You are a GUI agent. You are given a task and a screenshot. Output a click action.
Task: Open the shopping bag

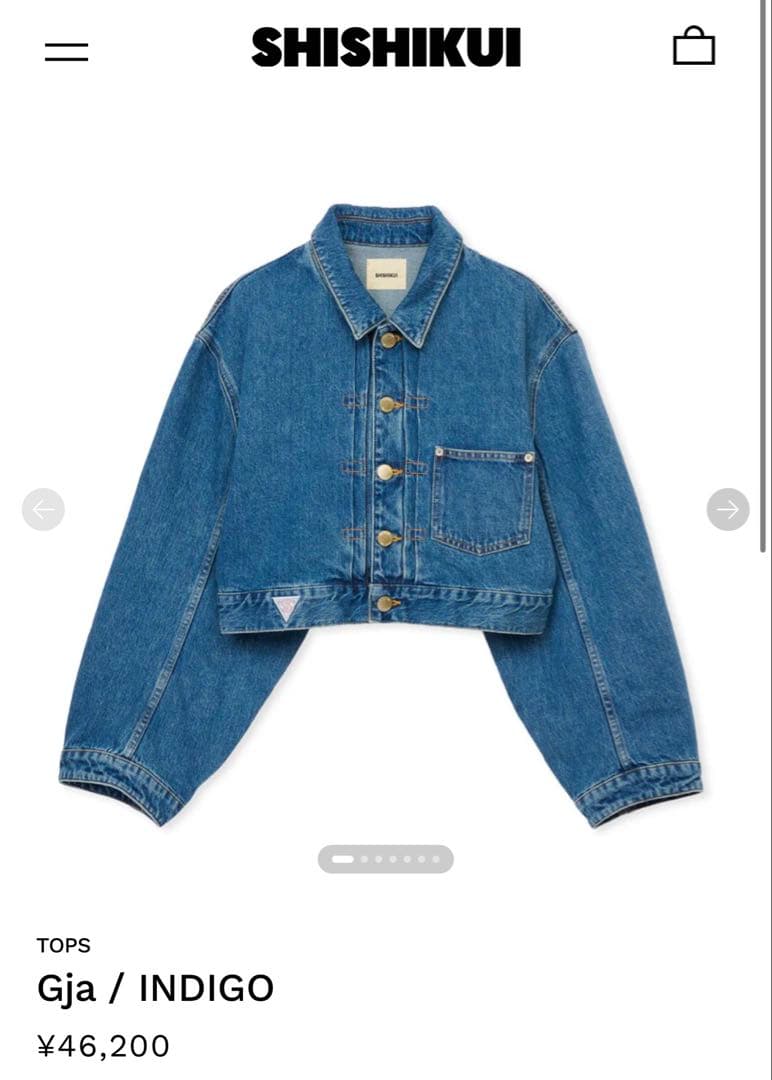[694, 47]
